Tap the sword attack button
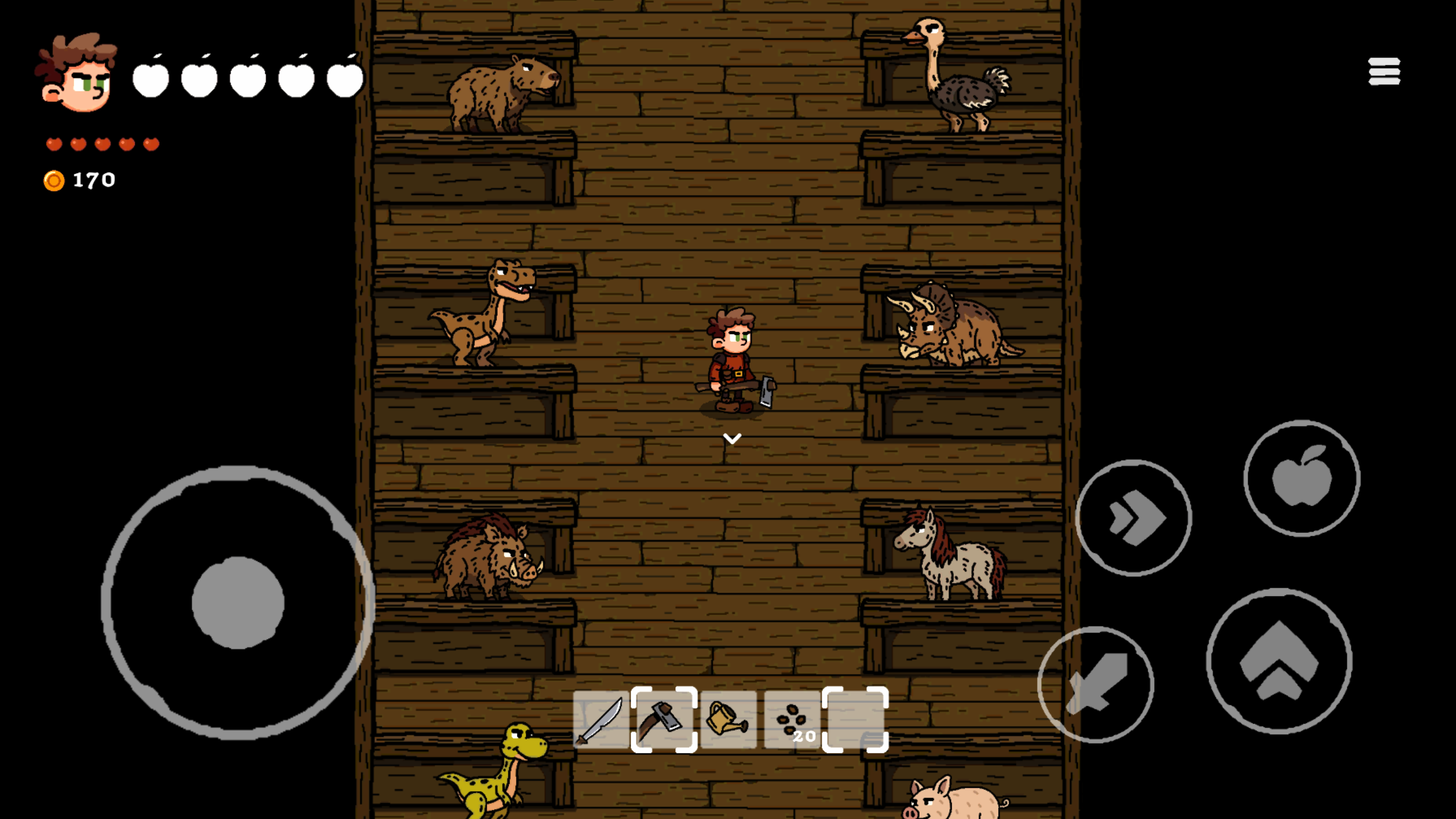This screenshot has width=1456, height=819. 1095,685
